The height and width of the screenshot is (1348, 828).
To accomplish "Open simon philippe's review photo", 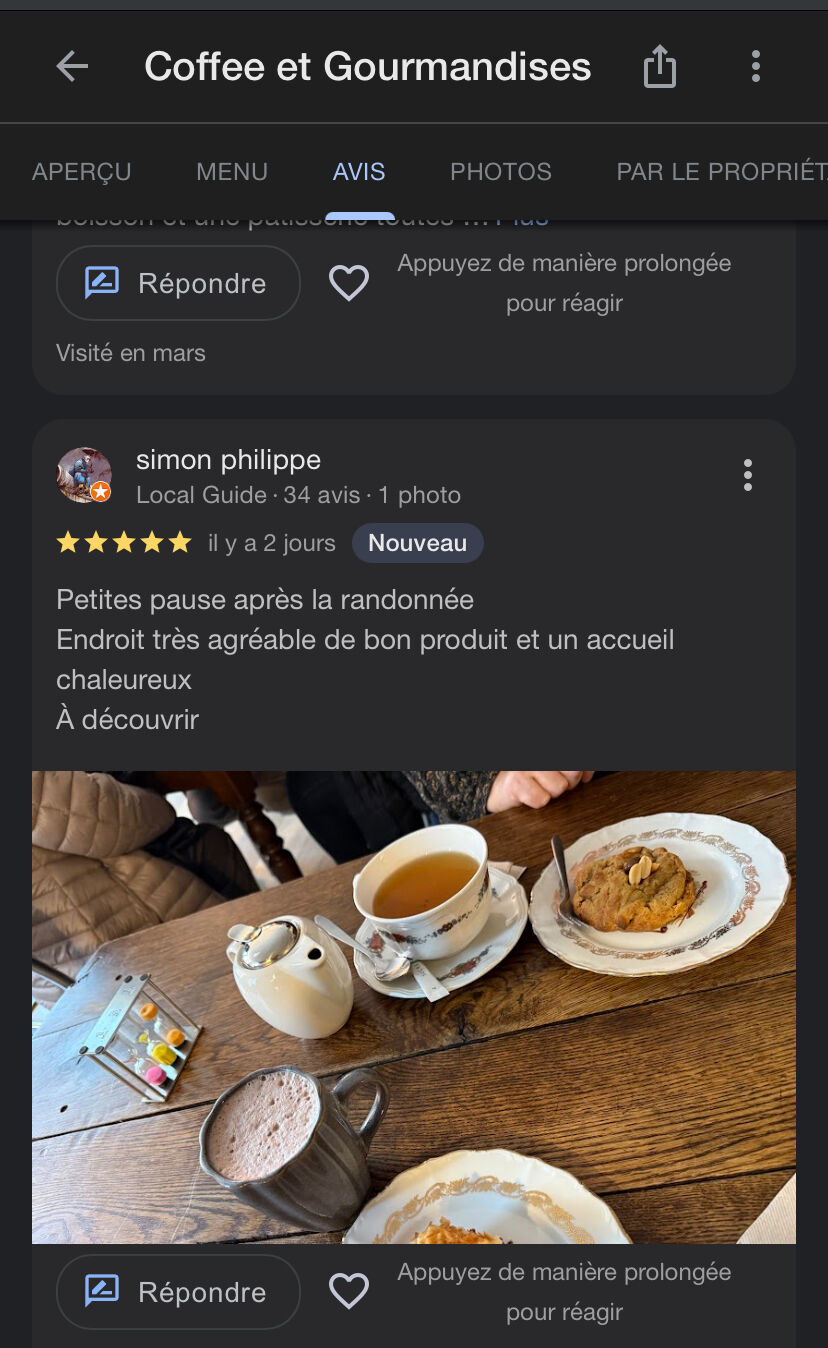I will (414, 1006).
